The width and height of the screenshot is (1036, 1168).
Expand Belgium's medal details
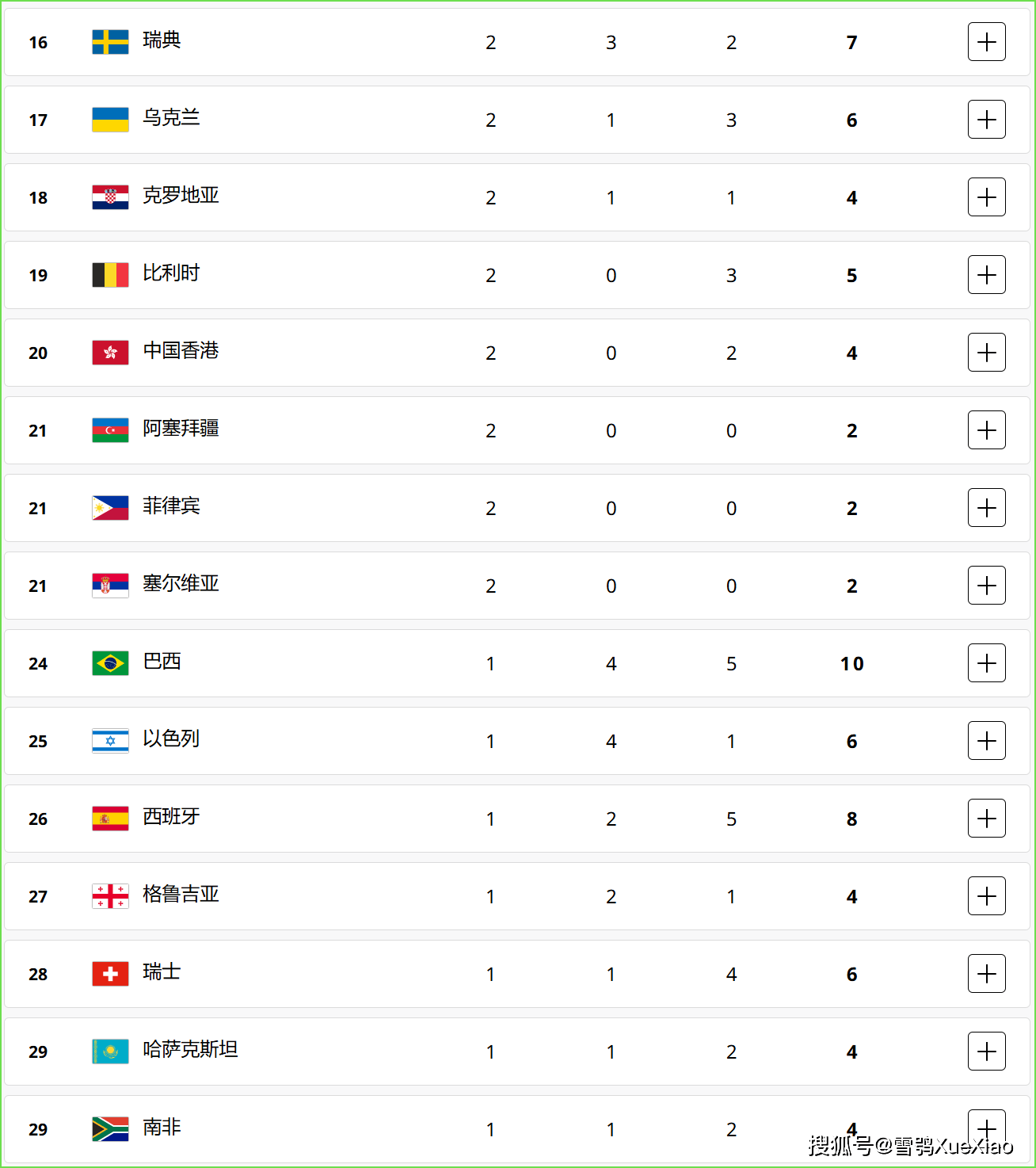point(986,275)
